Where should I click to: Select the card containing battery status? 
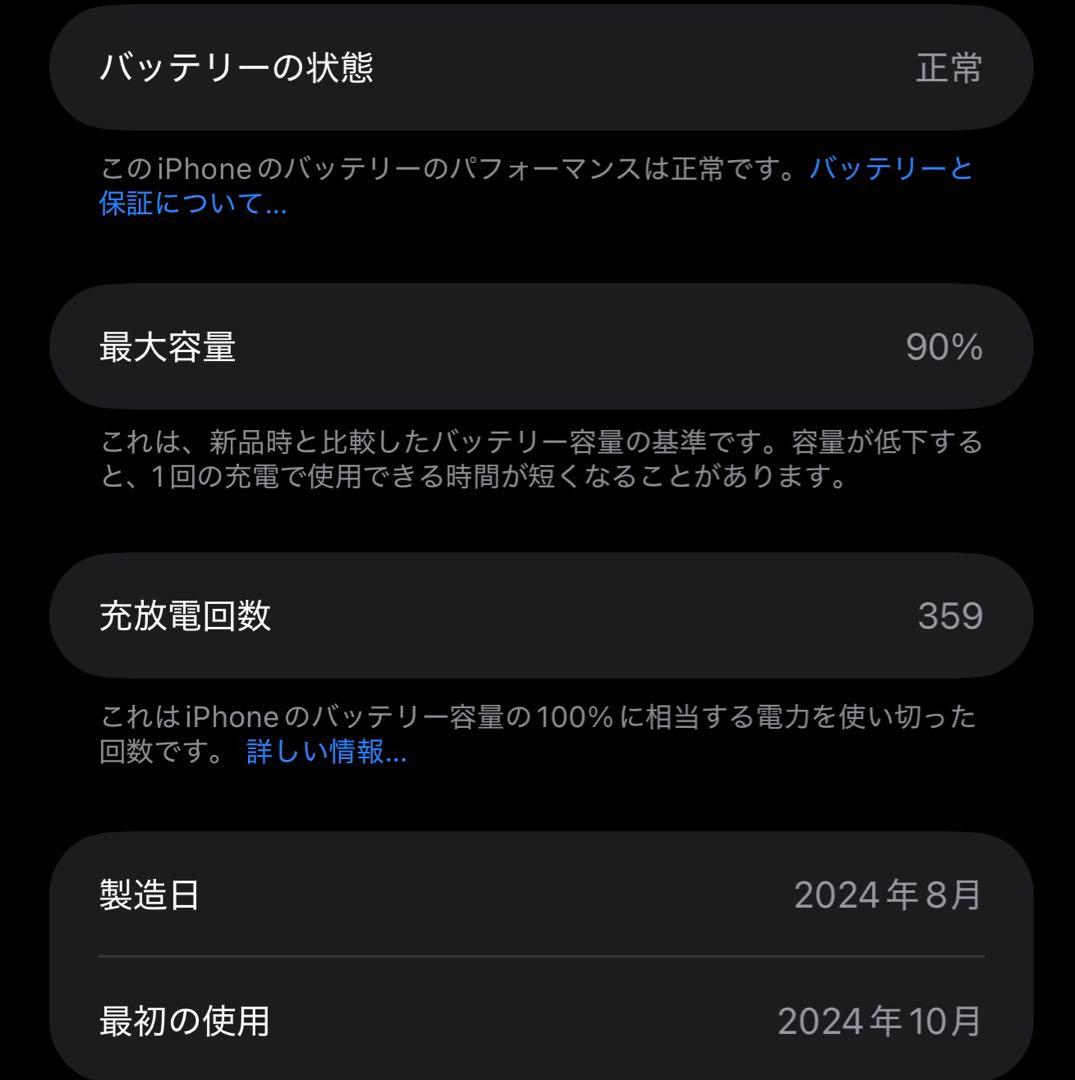(x=537, y=68)
